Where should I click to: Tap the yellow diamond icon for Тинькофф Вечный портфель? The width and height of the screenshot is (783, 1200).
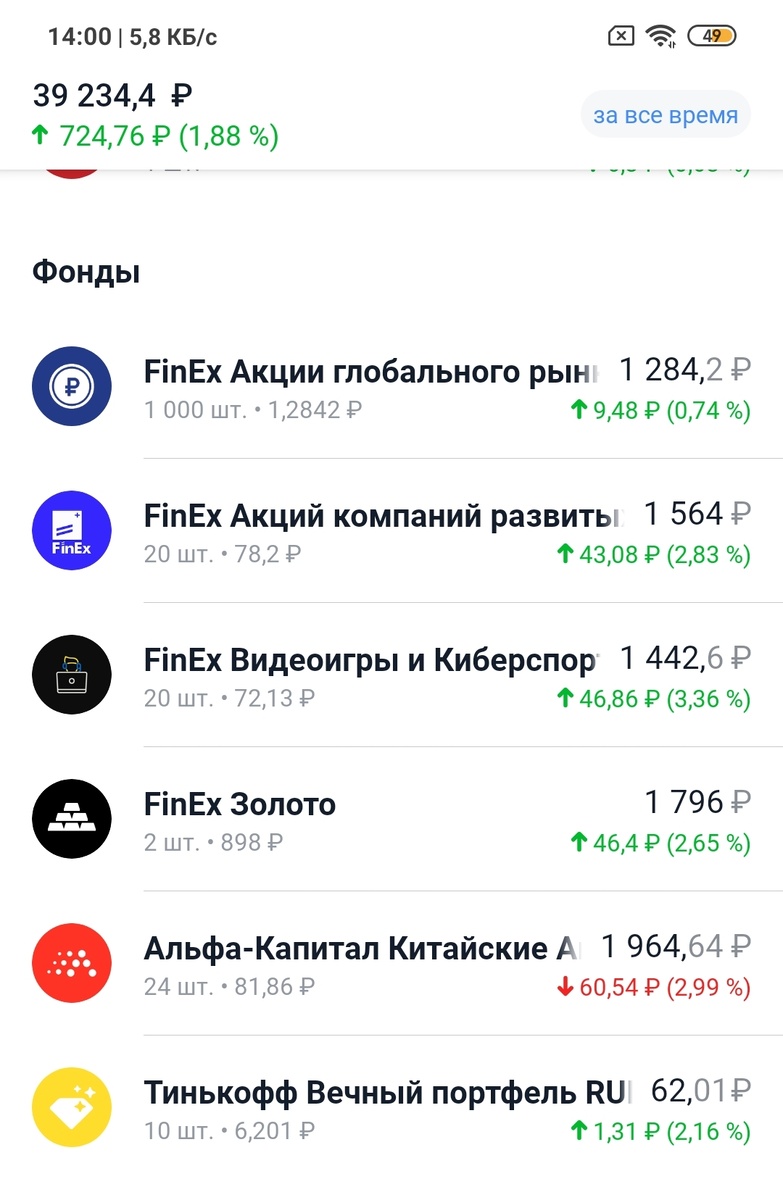tap(71, 1106)
